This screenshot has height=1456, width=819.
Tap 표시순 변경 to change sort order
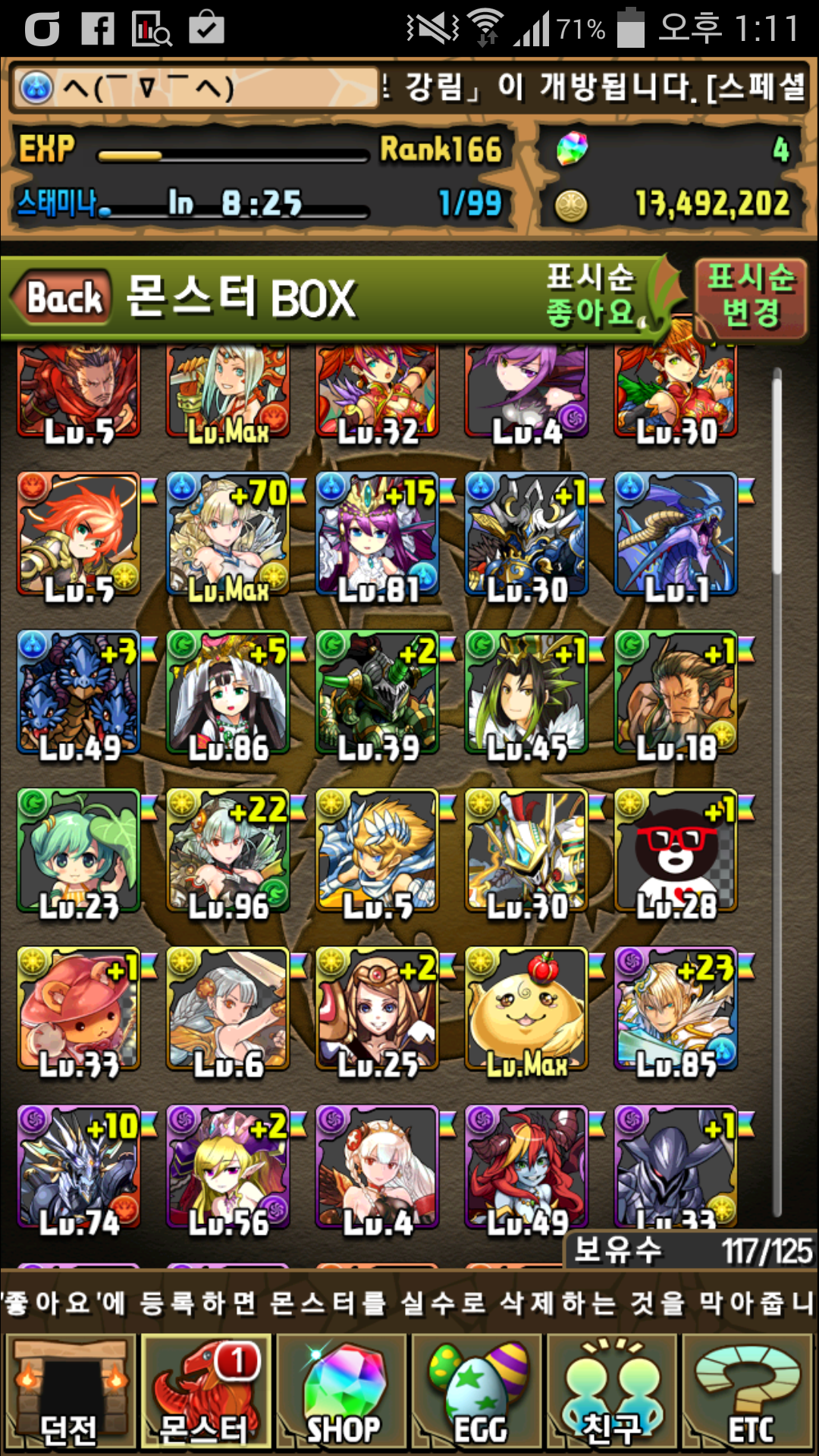click(750, 297)
